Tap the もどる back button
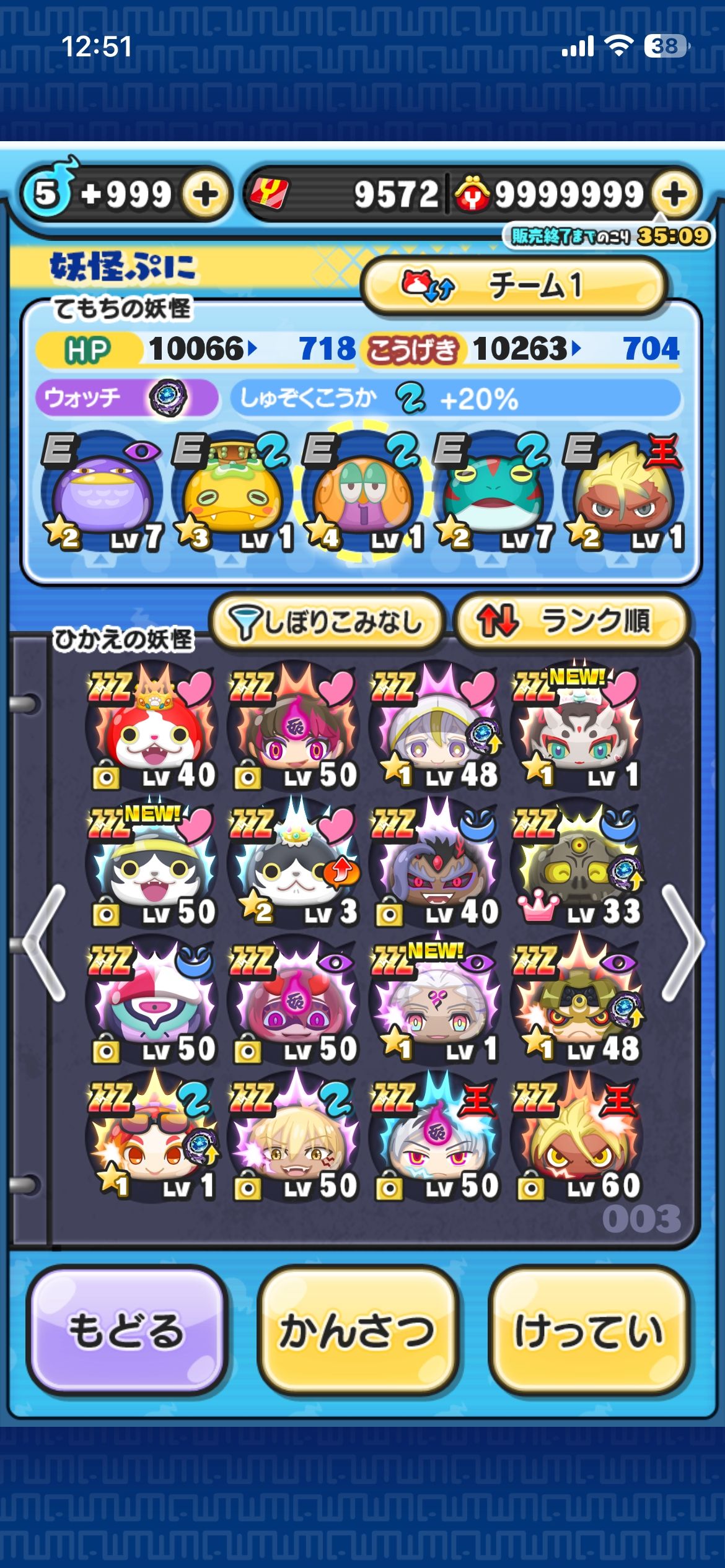 point(126,1331)
